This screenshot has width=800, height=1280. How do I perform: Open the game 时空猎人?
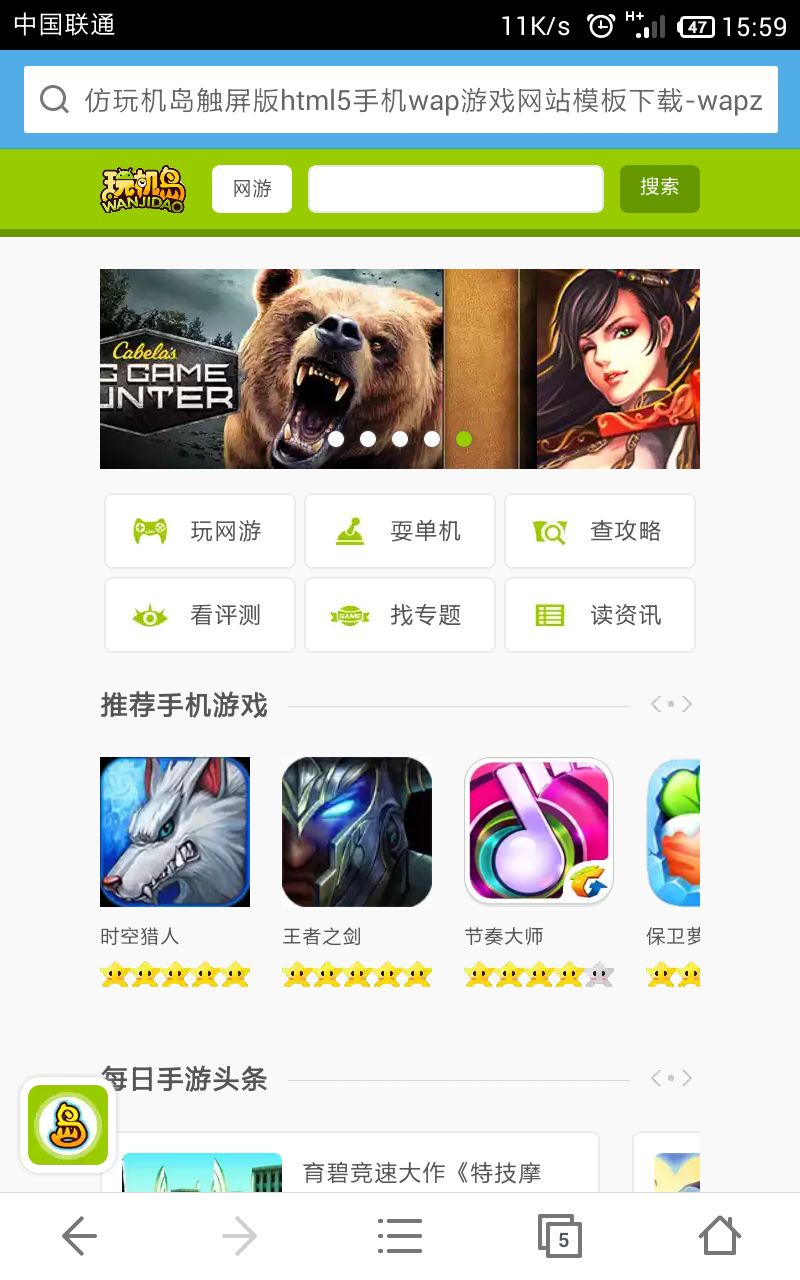[x=175, y=832]
